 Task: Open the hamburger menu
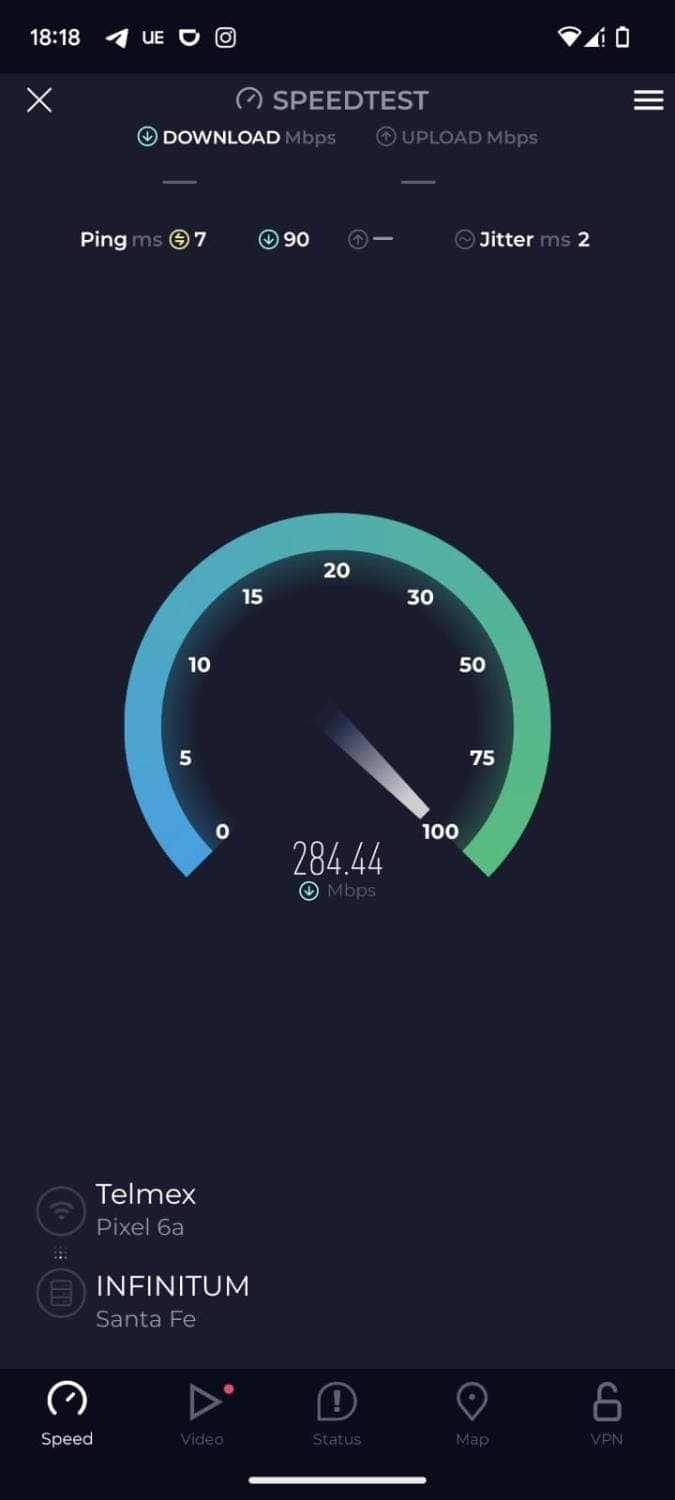click(648, 100)
